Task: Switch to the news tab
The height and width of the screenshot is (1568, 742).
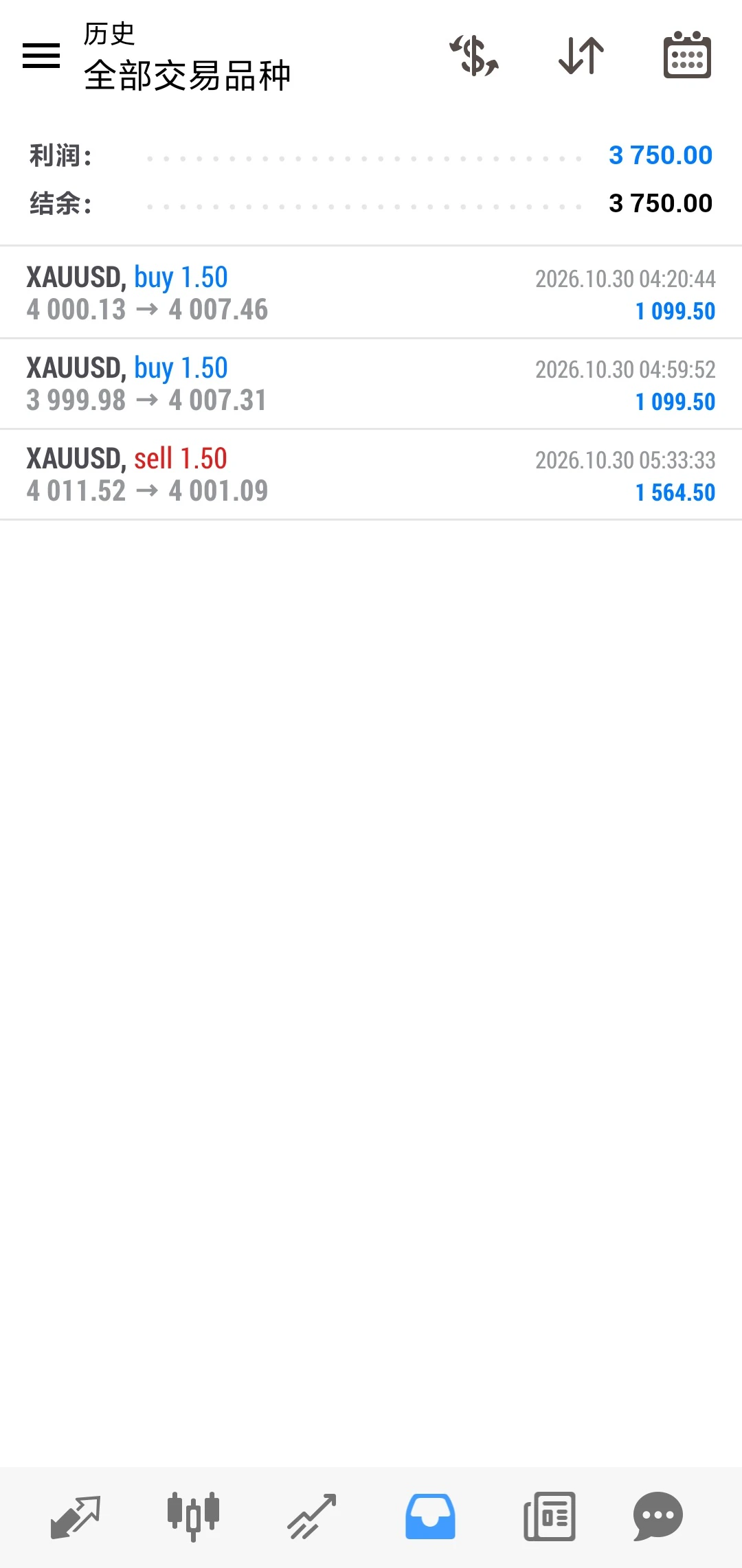Action: coord(549,1516)
